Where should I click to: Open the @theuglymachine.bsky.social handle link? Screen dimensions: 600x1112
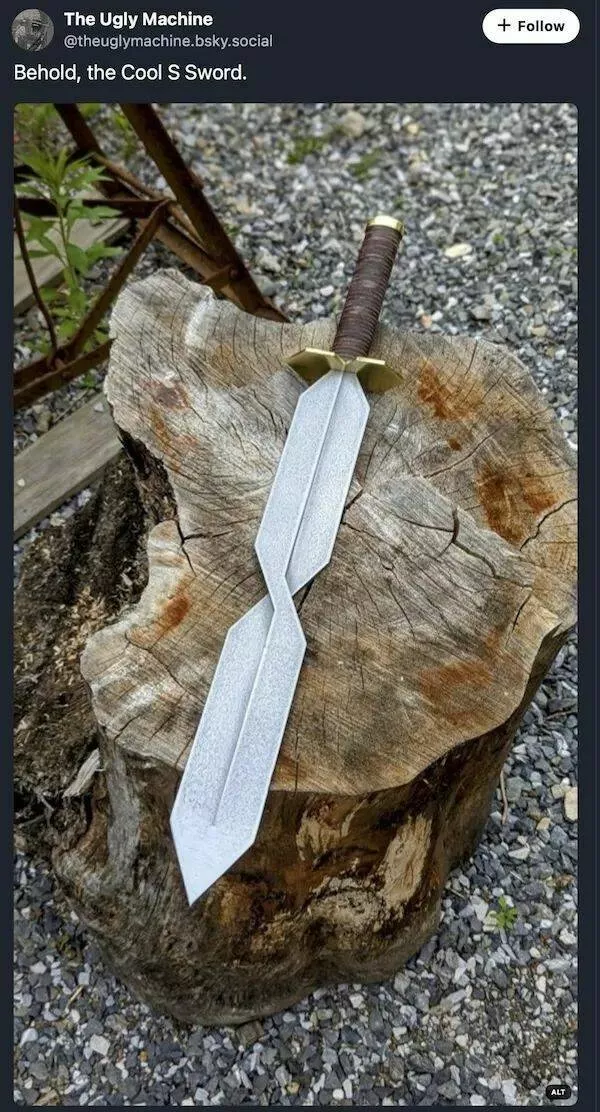click(168, 41)
